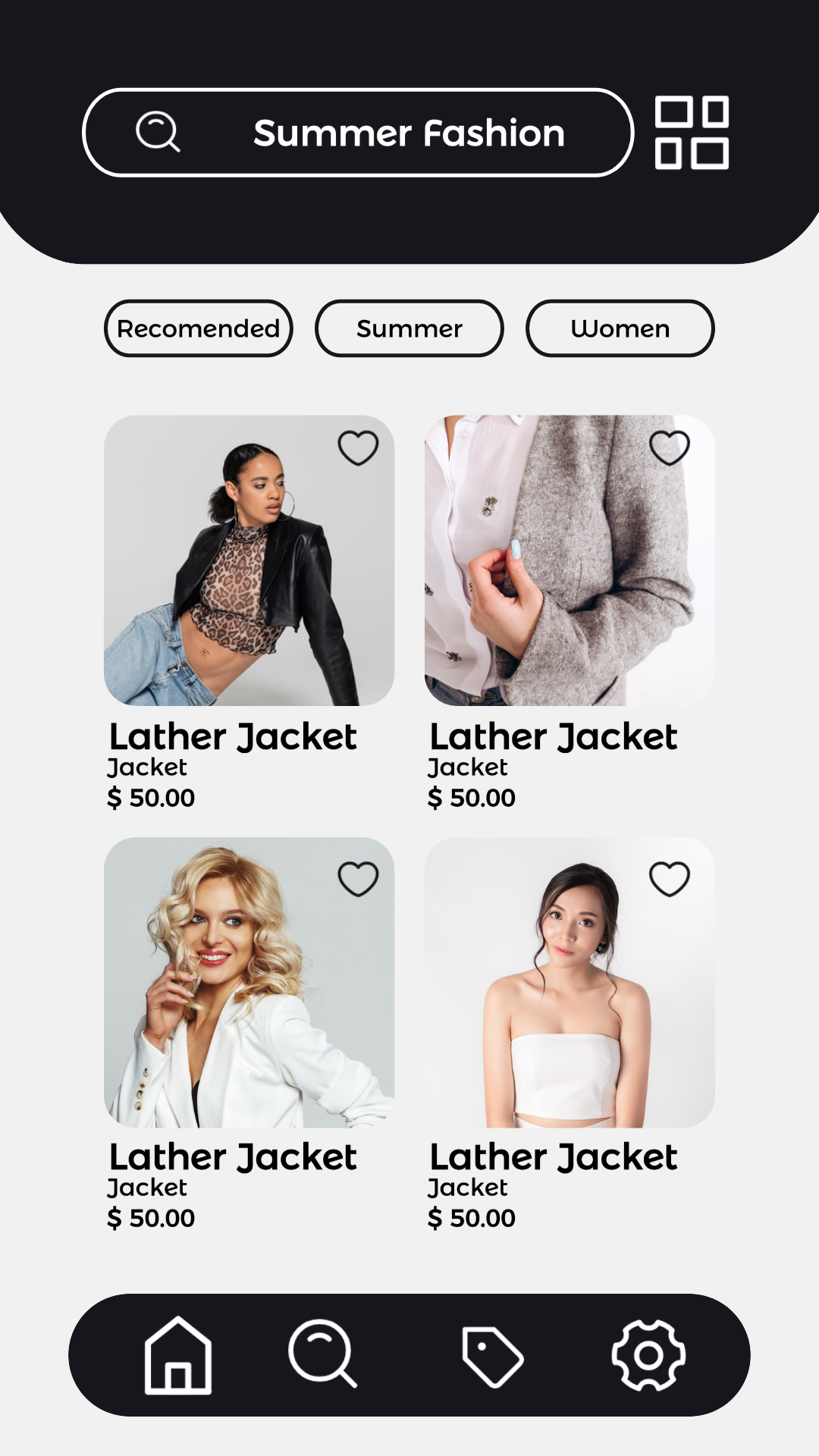Like the grey wool coat product
The width and height of the screenshot is (819, 1456).
pyautogui.click(x=670, y=447)
